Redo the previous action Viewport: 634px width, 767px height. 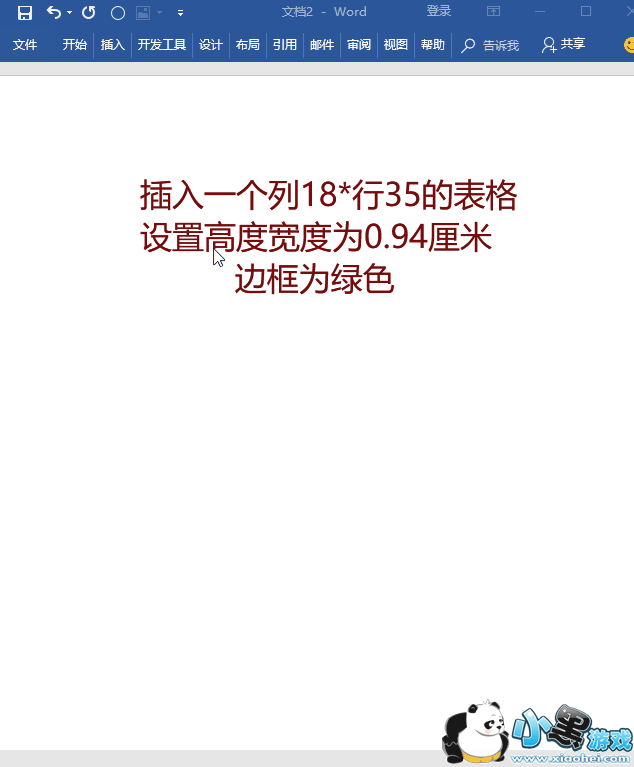point(88,12)
